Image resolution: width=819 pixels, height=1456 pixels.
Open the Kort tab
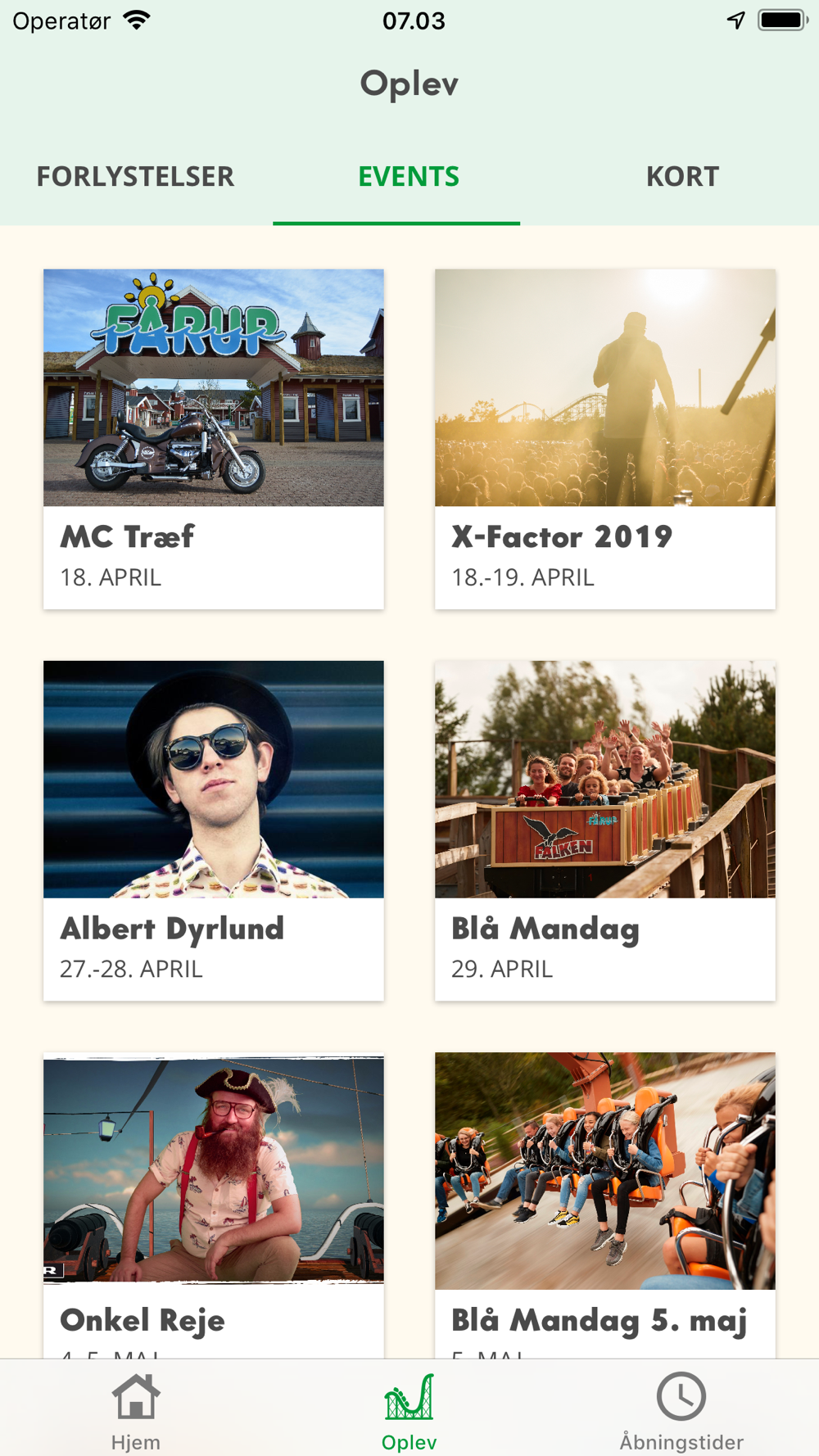click(682, 177)
